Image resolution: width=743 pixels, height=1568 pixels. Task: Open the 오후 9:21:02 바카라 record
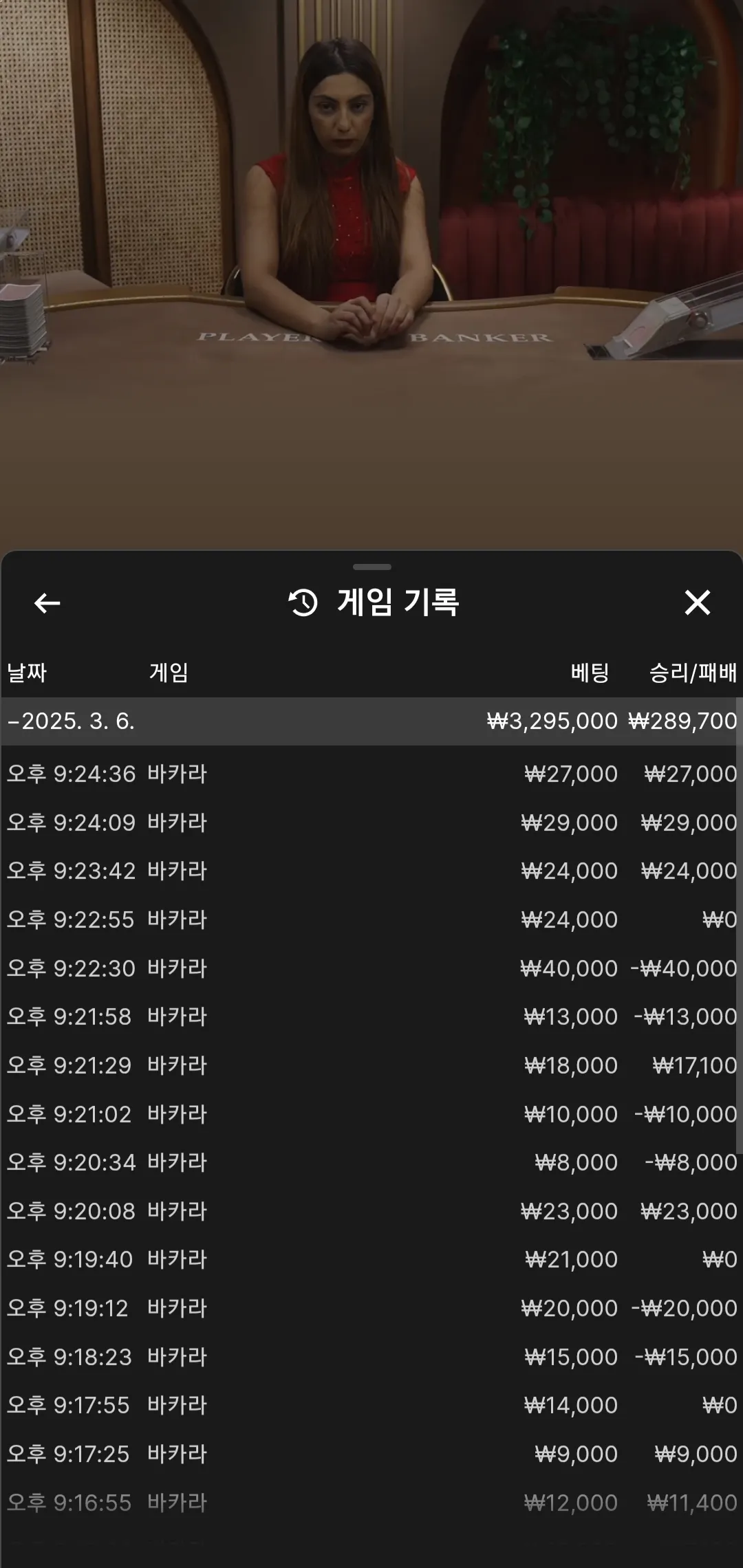tap(371, 1114)
